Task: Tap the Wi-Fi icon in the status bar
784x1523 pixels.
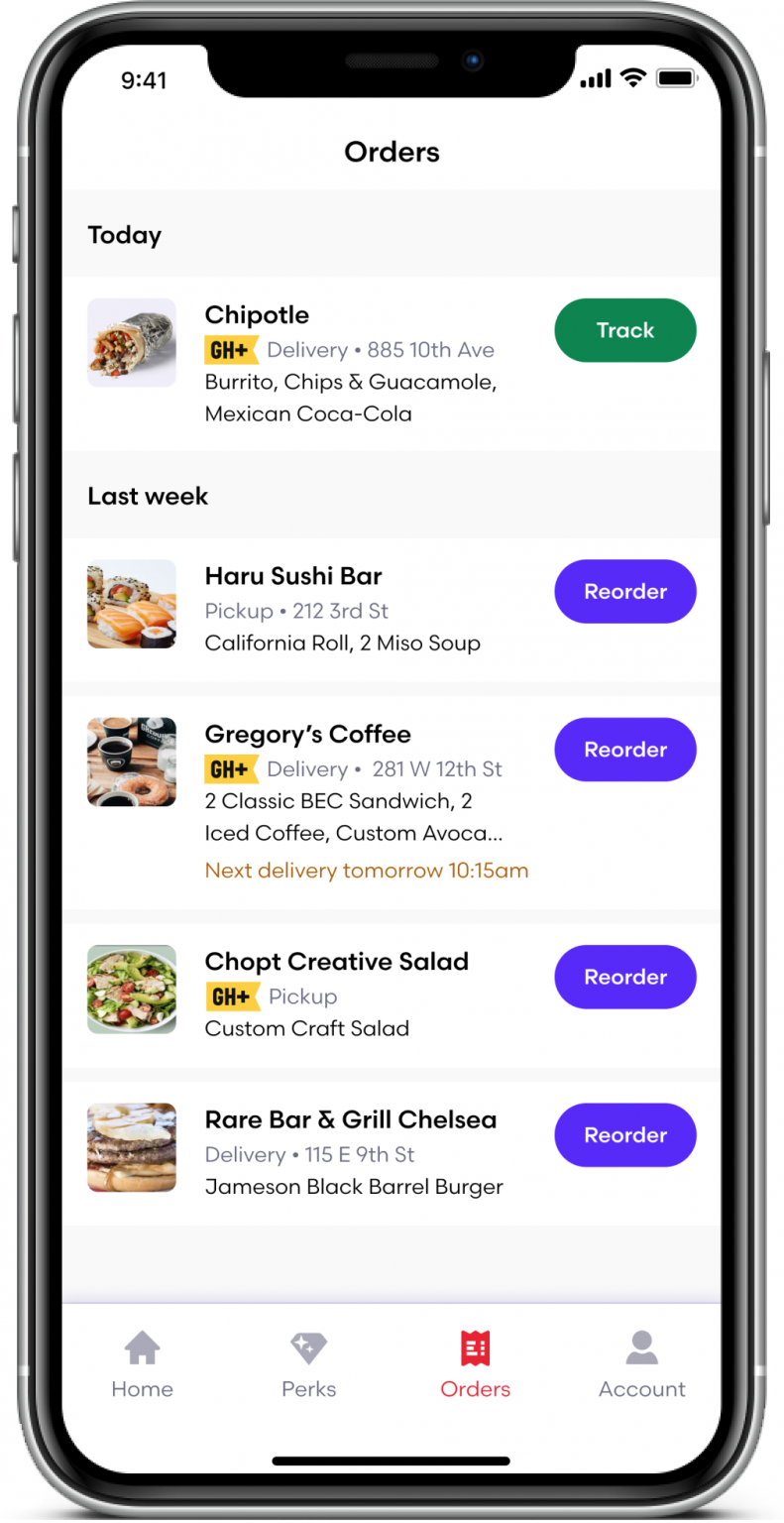Action: [x=632, y=78]
